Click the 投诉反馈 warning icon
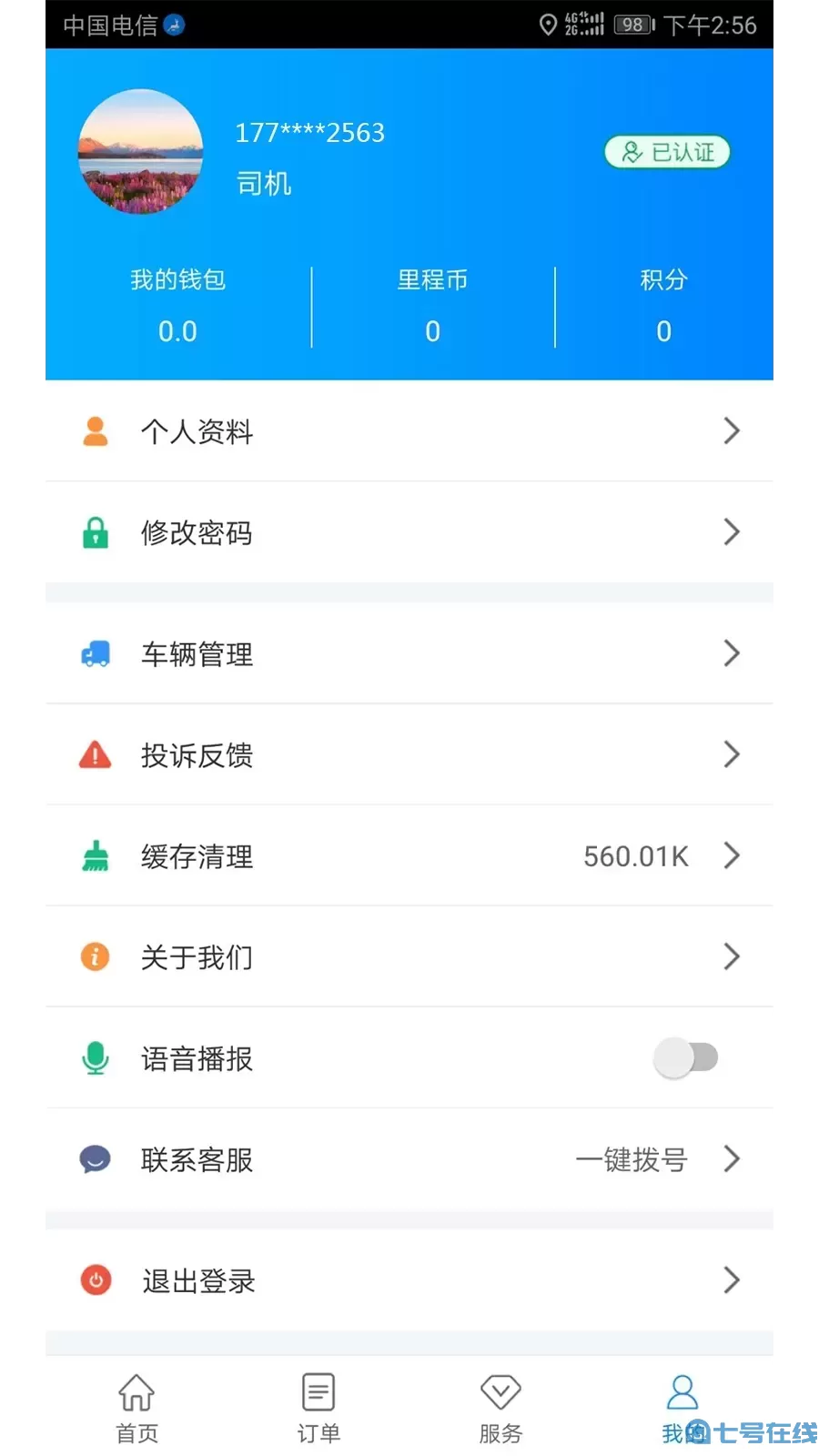The width and height of the screenshot is (819, 1456). coord(96,754)
